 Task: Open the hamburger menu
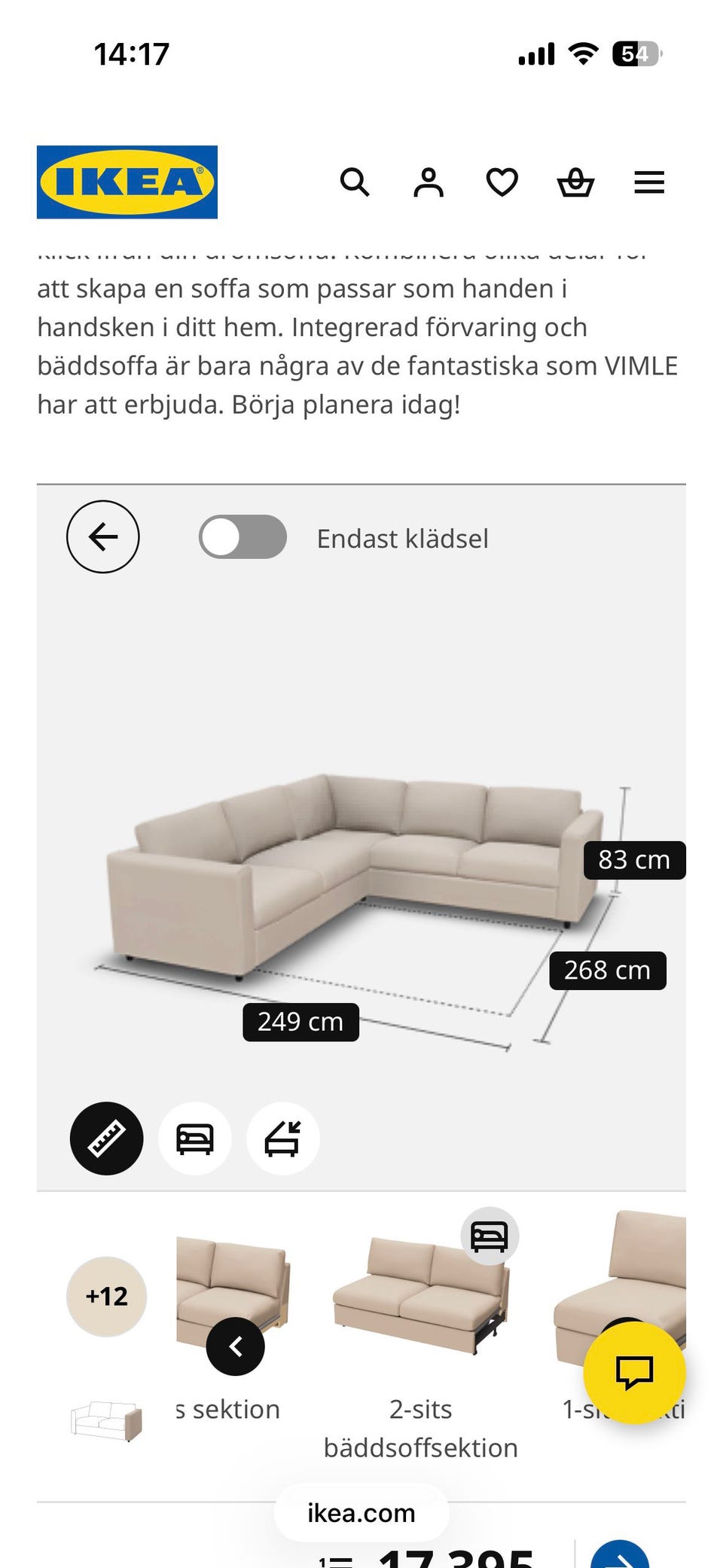(x=648, y=182)
